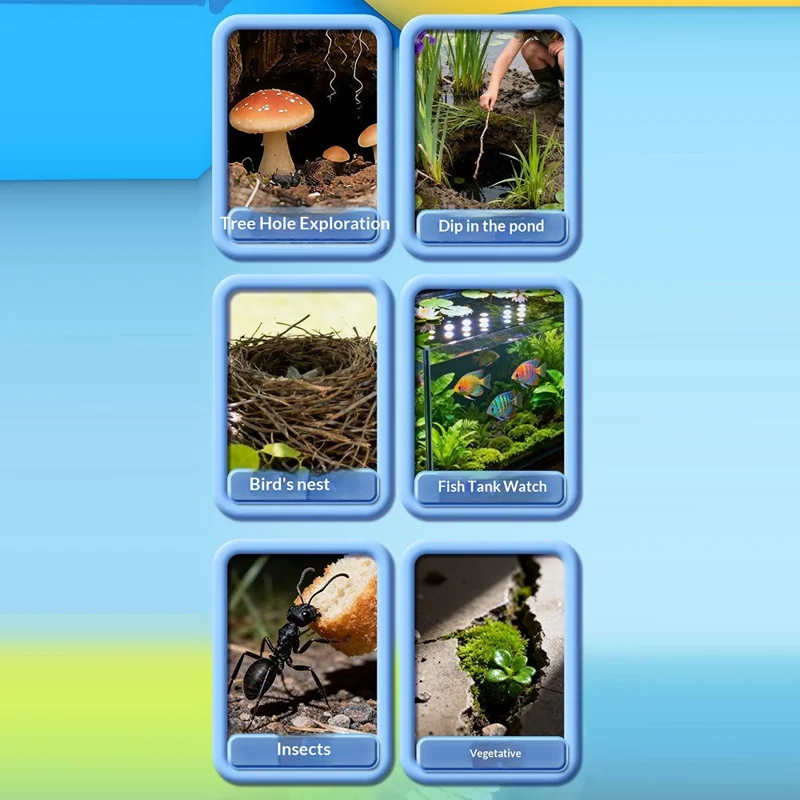Choose the Fish Tank Watch card

tap(490, 395)
